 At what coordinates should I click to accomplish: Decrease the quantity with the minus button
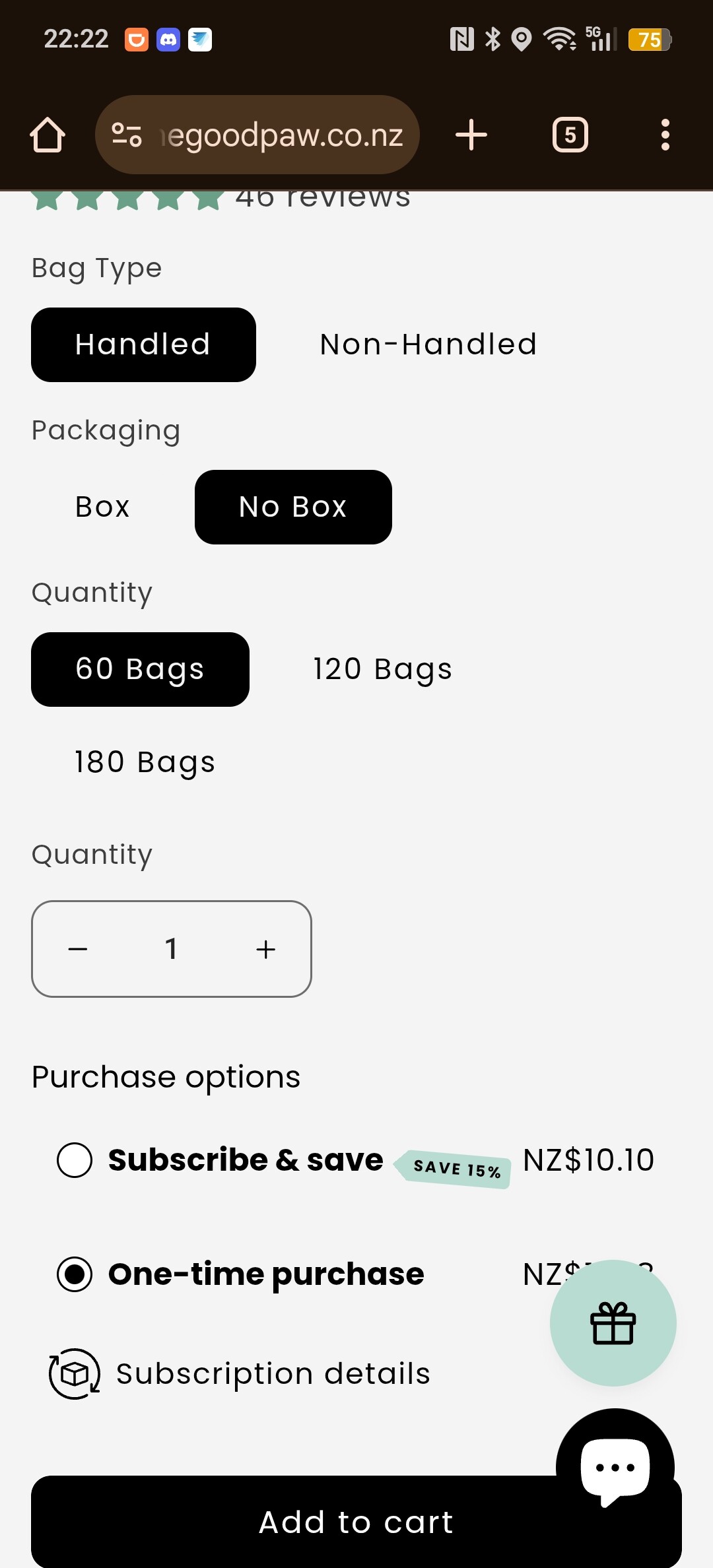(x=78, y=949)
